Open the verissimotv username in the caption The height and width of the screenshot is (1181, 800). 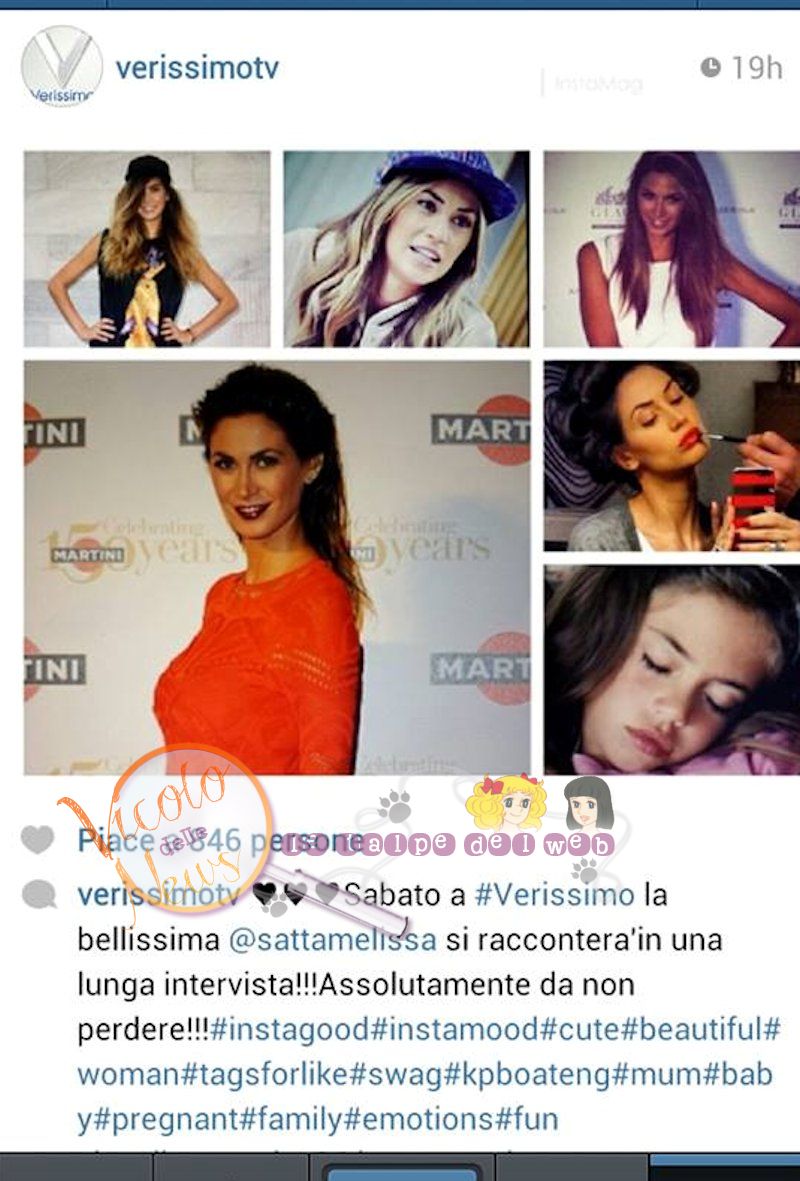click(x=156, y=894)
